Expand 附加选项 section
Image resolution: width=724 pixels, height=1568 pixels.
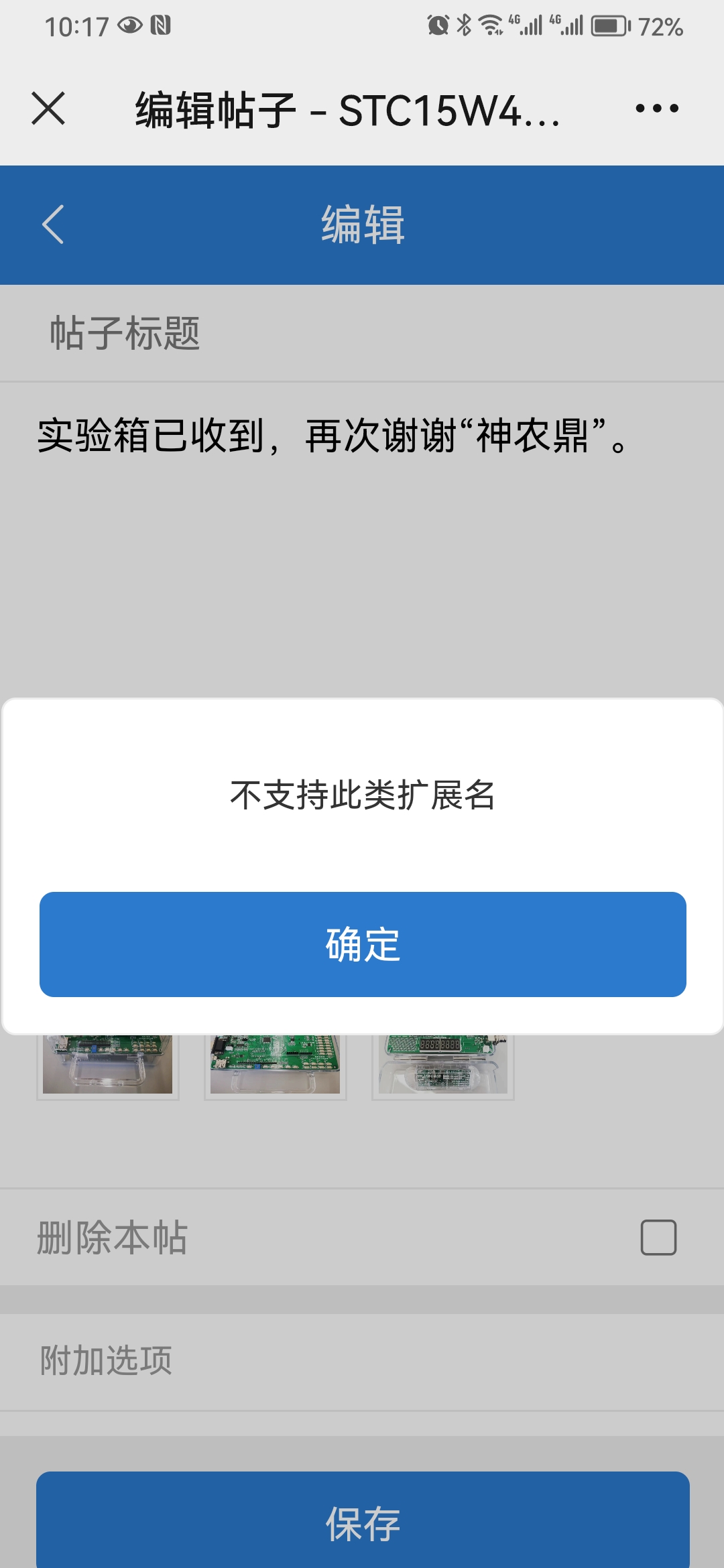click(x=362, y=1362)
